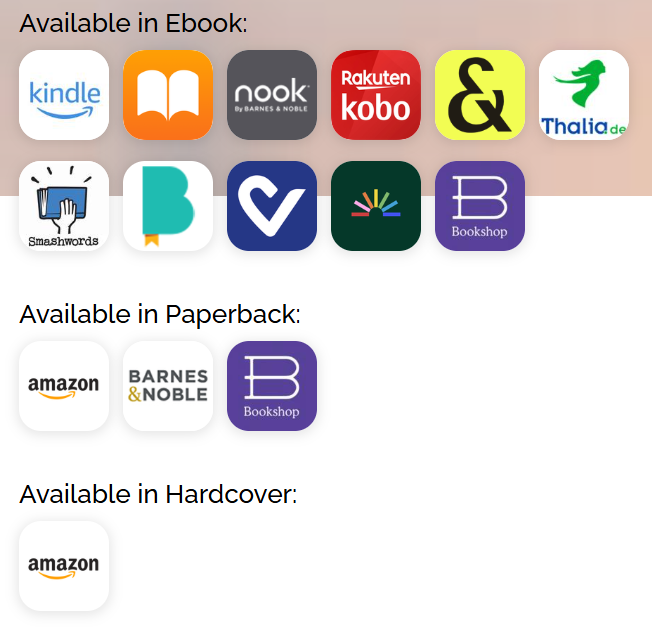
Task: Select the Nook by Barnes & Noble ebook
Action: point(272,95)
